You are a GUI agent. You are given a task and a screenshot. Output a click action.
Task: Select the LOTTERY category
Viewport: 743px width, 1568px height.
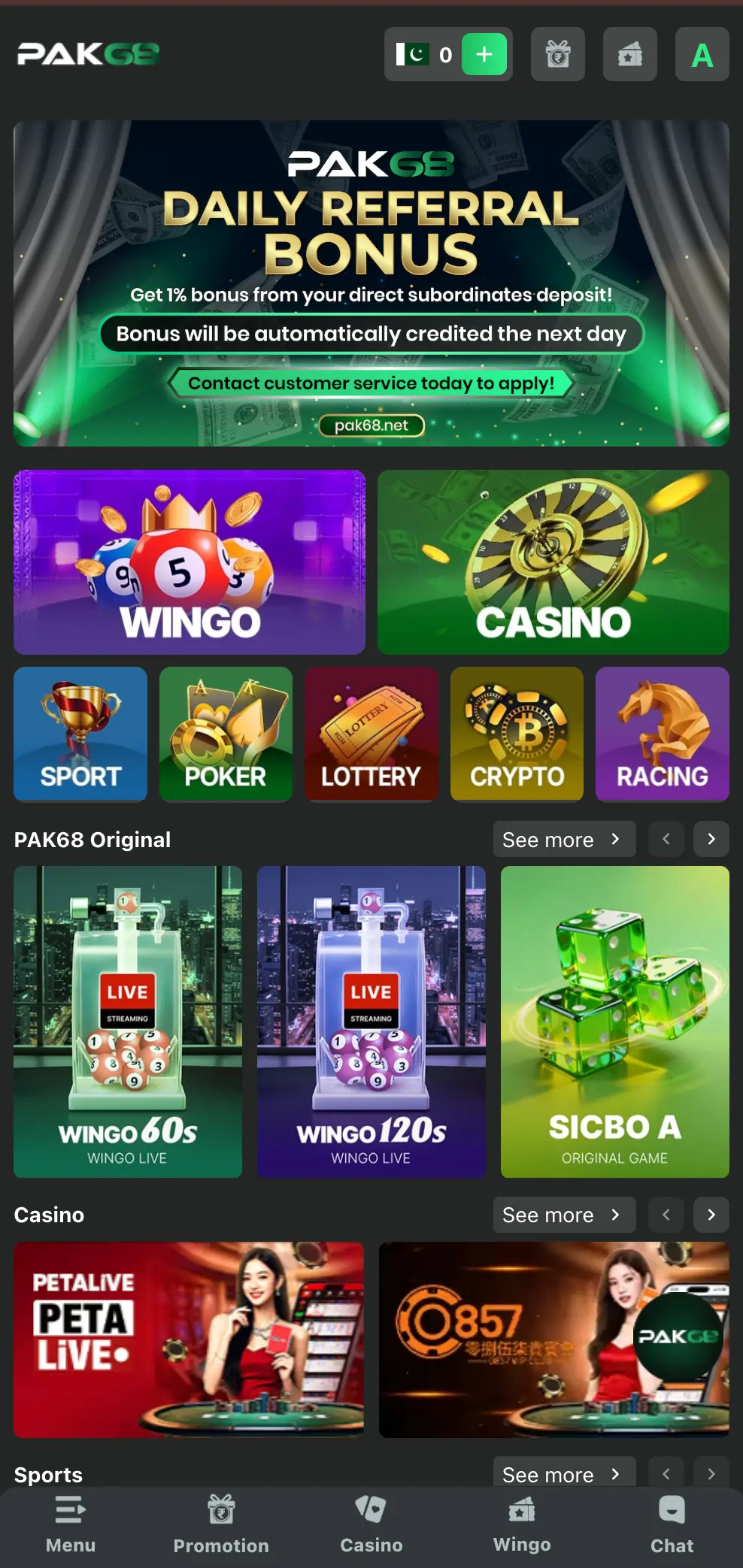coord(371,733)
